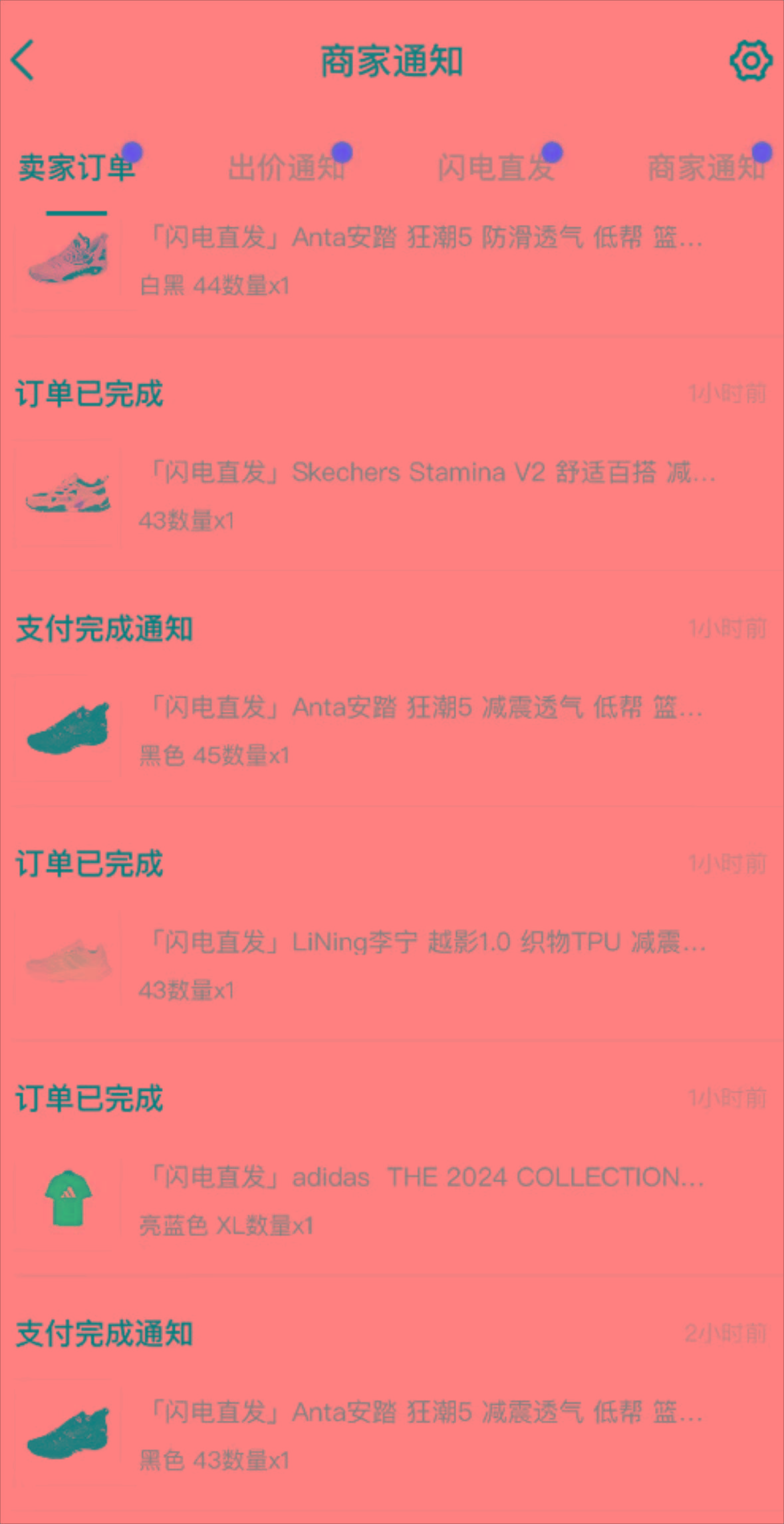
Task: Click the blue dot on 商家通知 tab
Action: tap(762, 152)
